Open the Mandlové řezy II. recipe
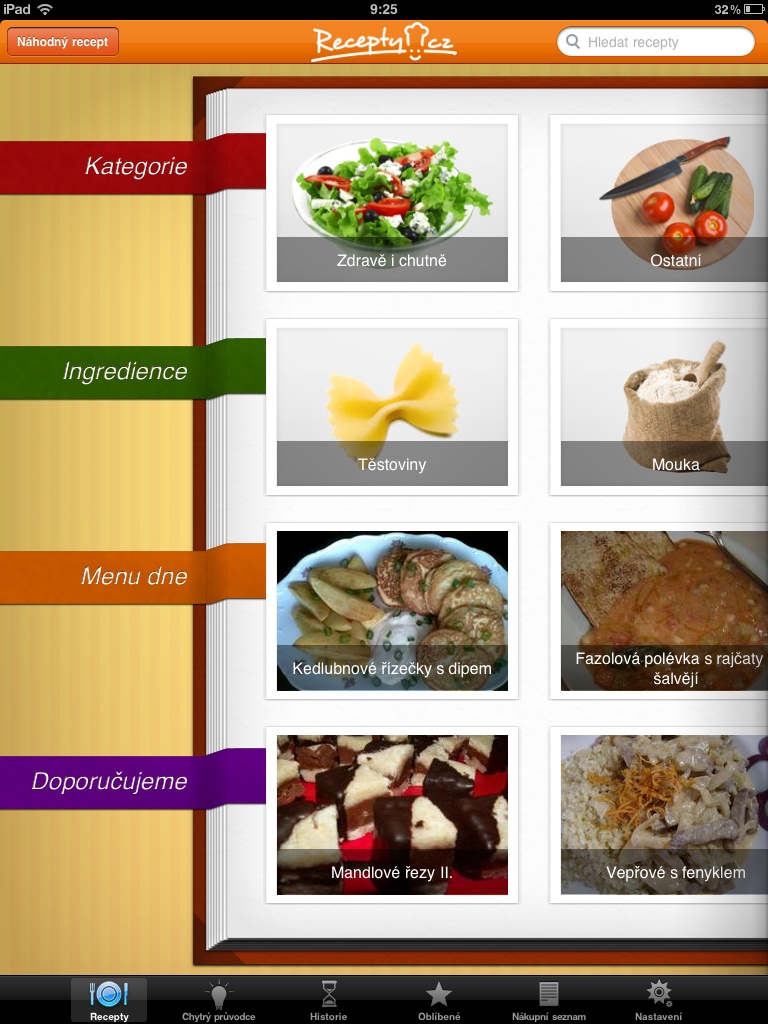The image size is (768, 1024). pyautogui.click(x=392, y=815)
